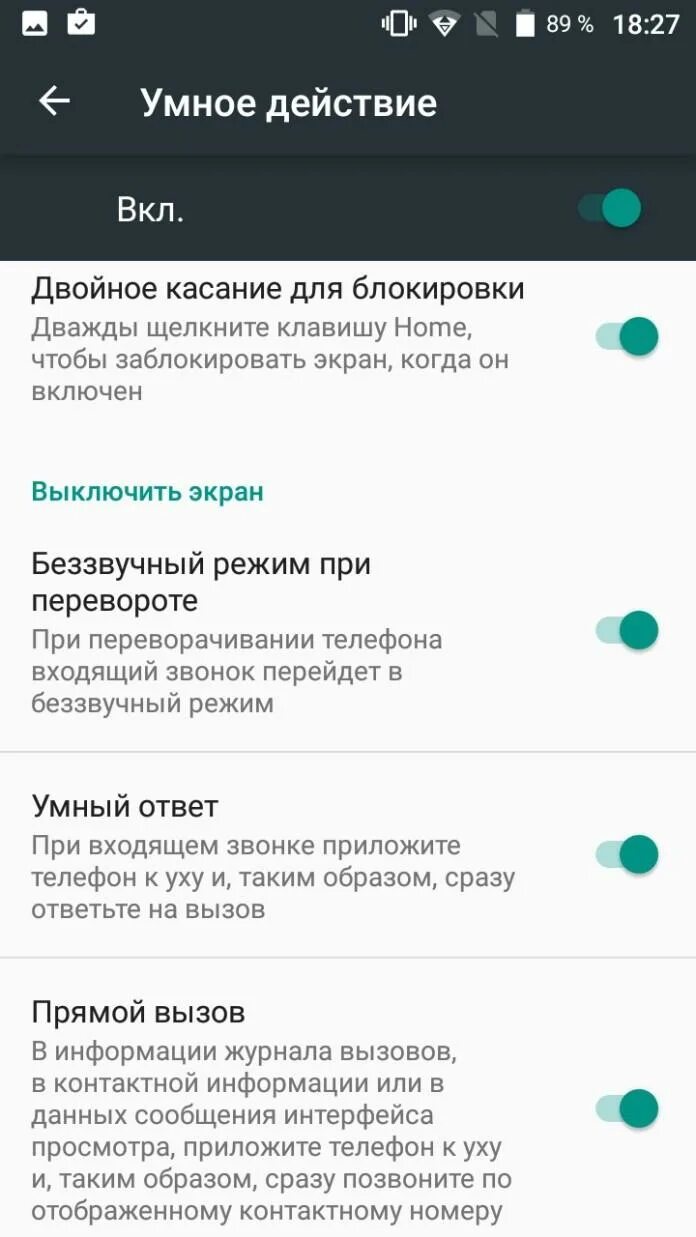Disable the Прямой вызов switch
The width and height of the screenshot is (696, 1237).
point(627,1108)
